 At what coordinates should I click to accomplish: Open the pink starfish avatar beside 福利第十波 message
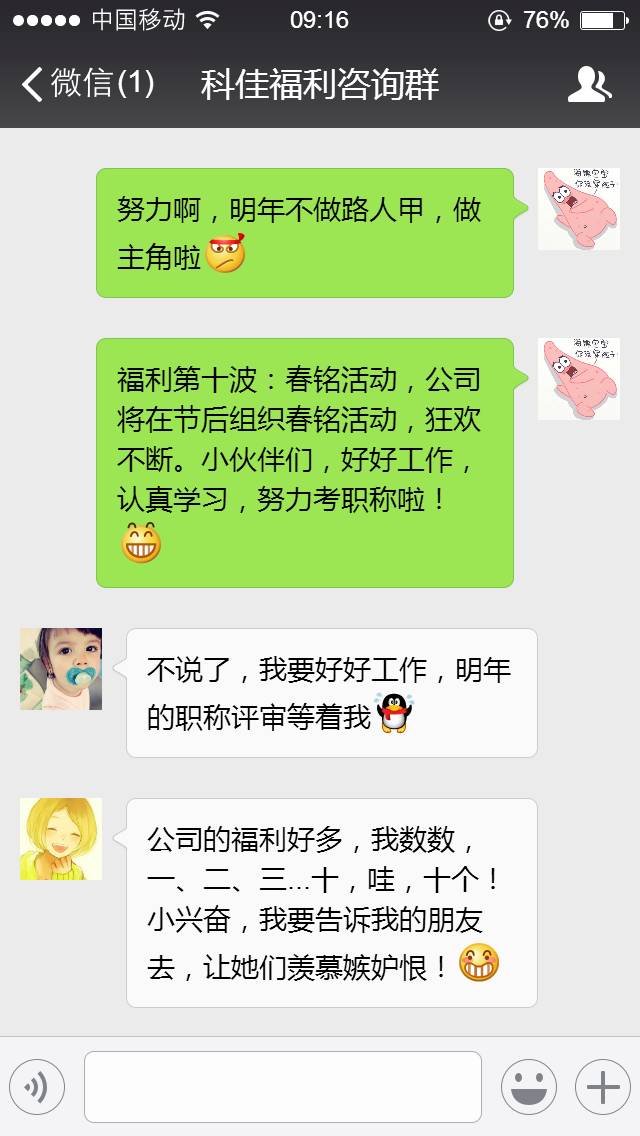(x=578, y=379)
